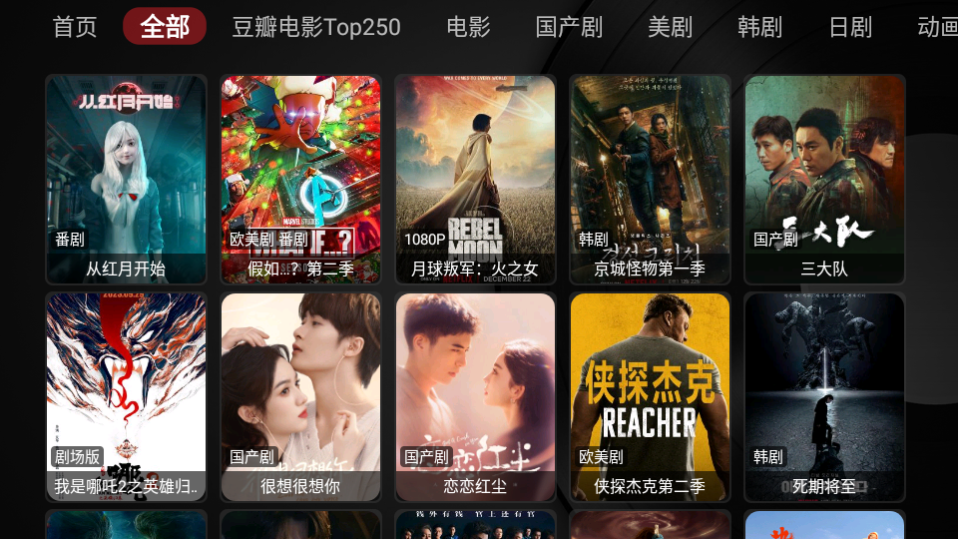Go to the 国产剧 tab
Screen dimensions: 958x539
[x=569, y=27]
